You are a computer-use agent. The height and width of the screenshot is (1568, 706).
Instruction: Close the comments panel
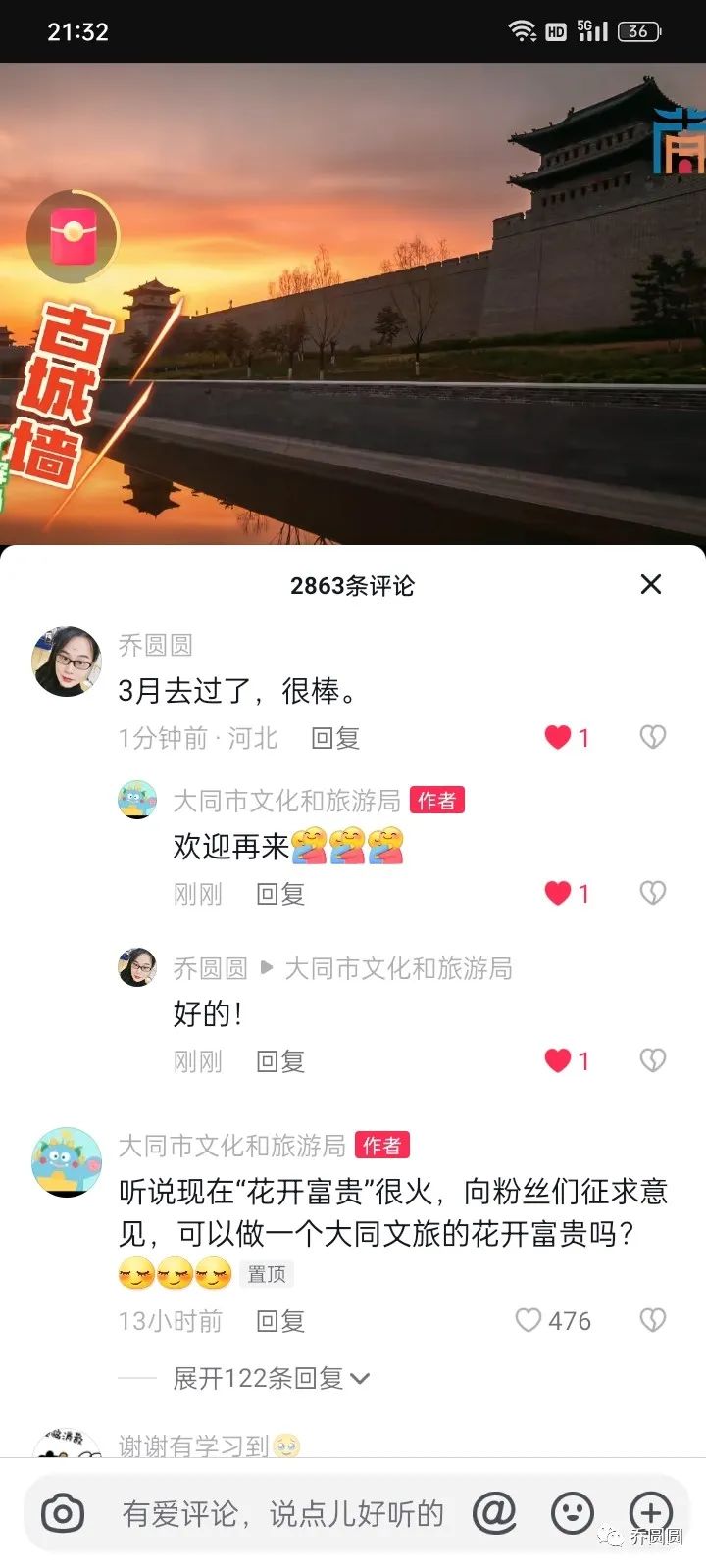pos(651,584)
